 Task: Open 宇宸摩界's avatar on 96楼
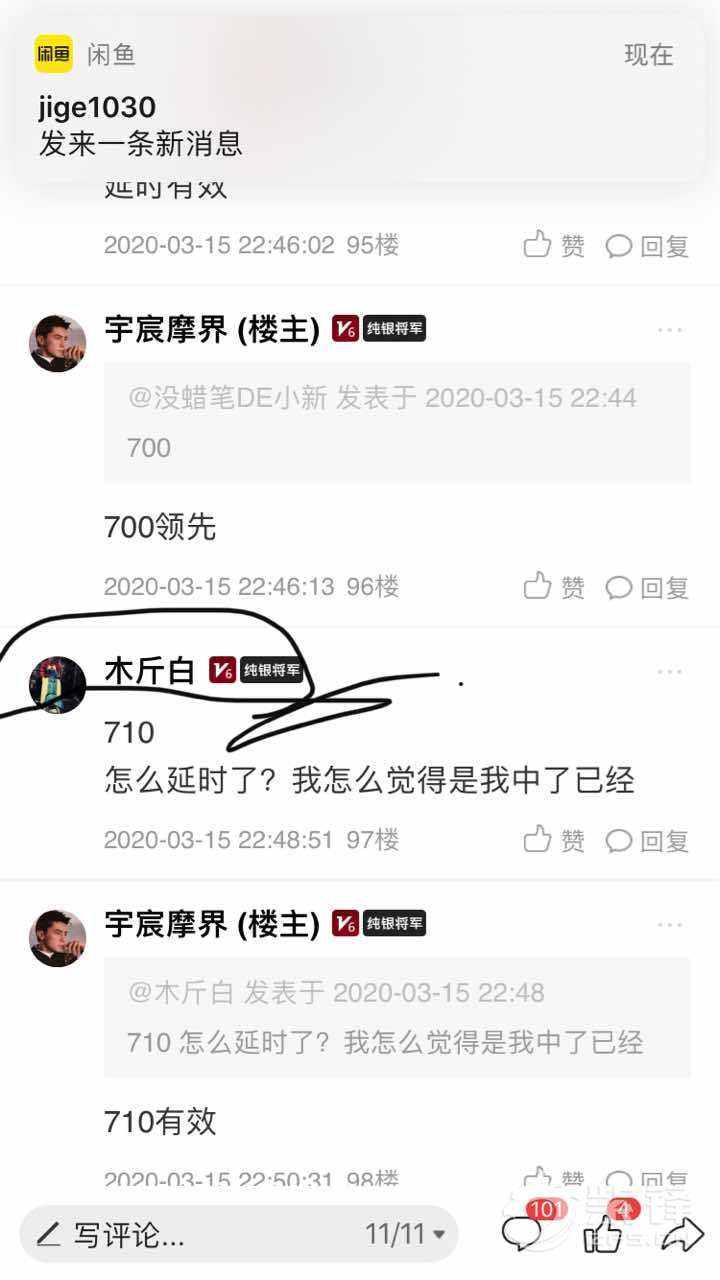point(57,343)
